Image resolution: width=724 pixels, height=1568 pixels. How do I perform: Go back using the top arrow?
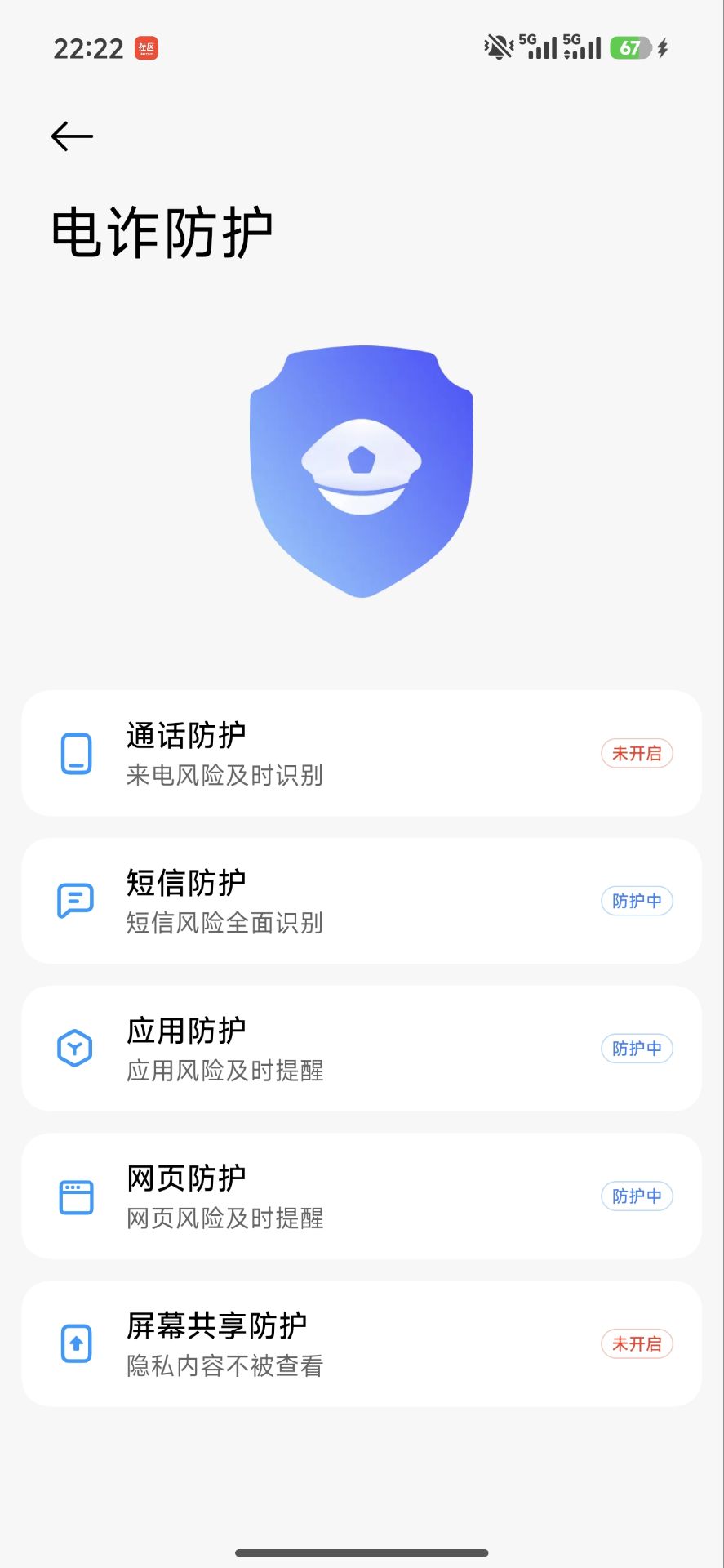[72, 136]
